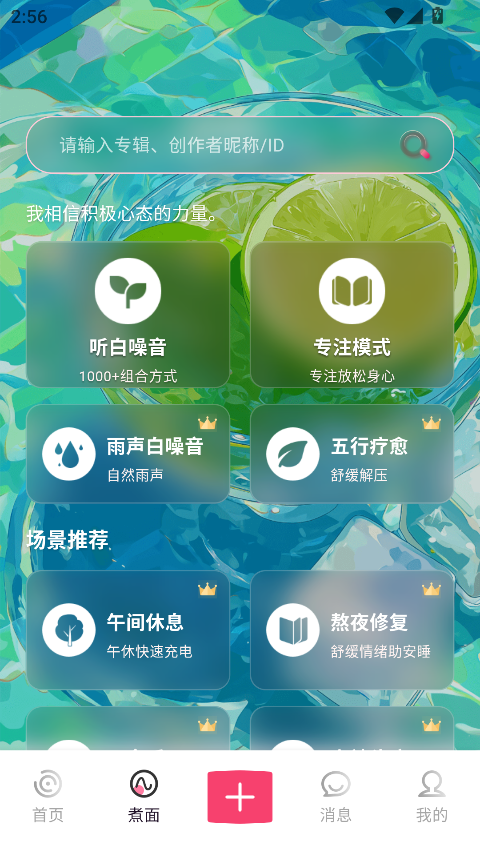This screenshot has height=853, width=480.
Task: Open the 熬夜修复 scene card
Action: (352, 630)
